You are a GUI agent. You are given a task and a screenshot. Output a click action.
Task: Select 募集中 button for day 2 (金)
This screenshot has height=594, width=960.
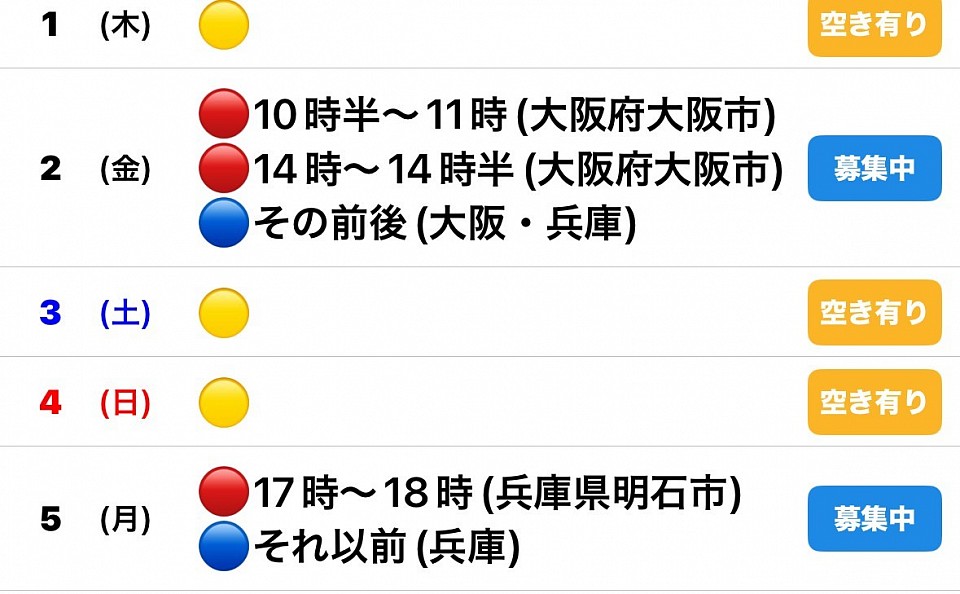(874, 168)
